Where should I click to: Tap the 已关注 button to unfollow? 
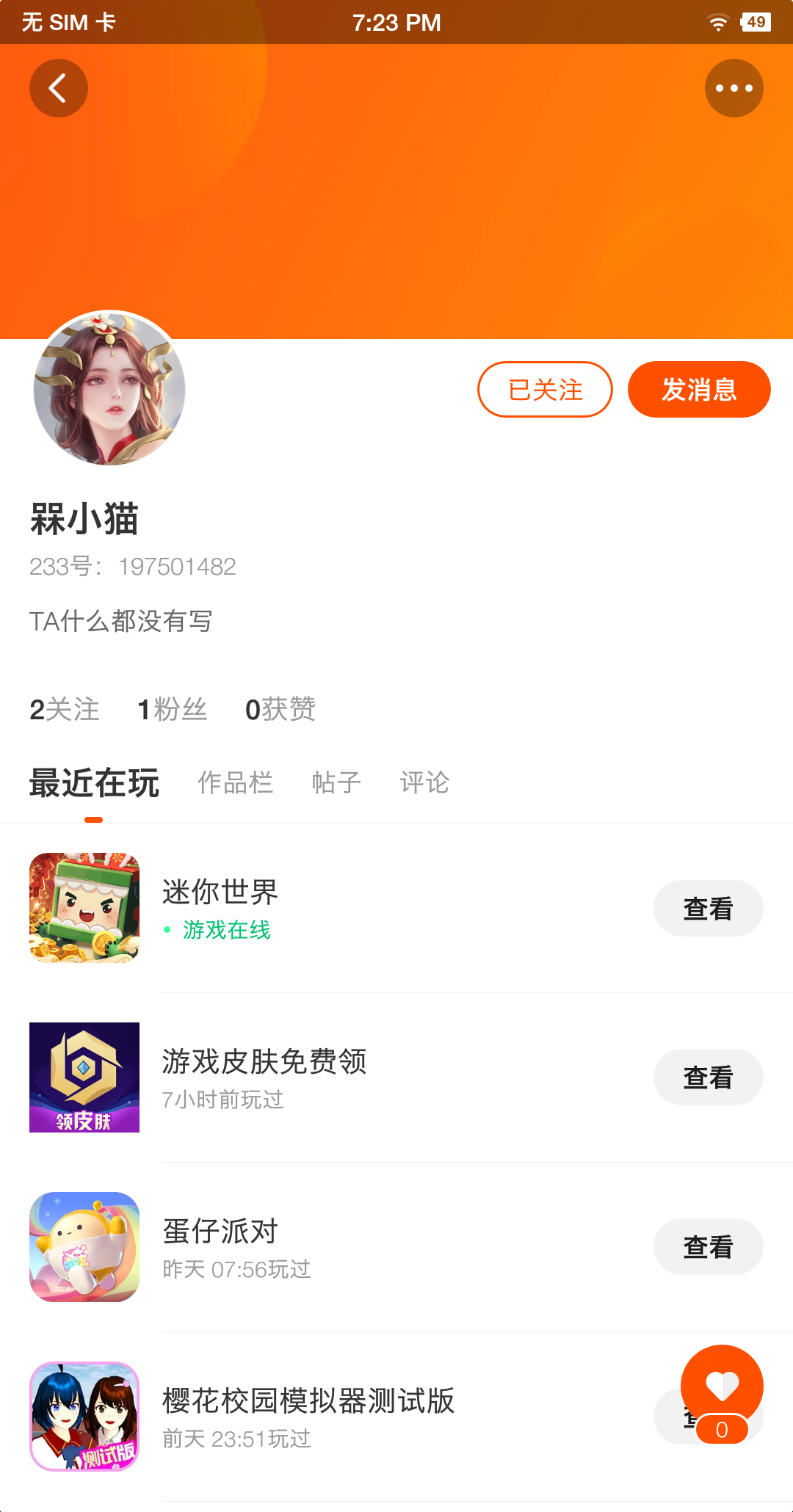point(545,389)
